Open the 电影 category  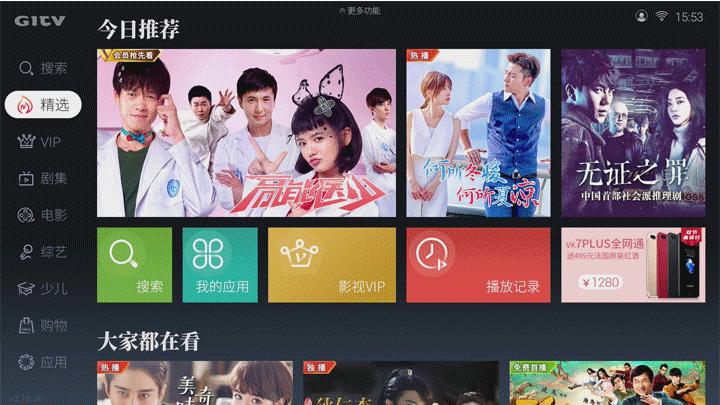pos(42,215)
